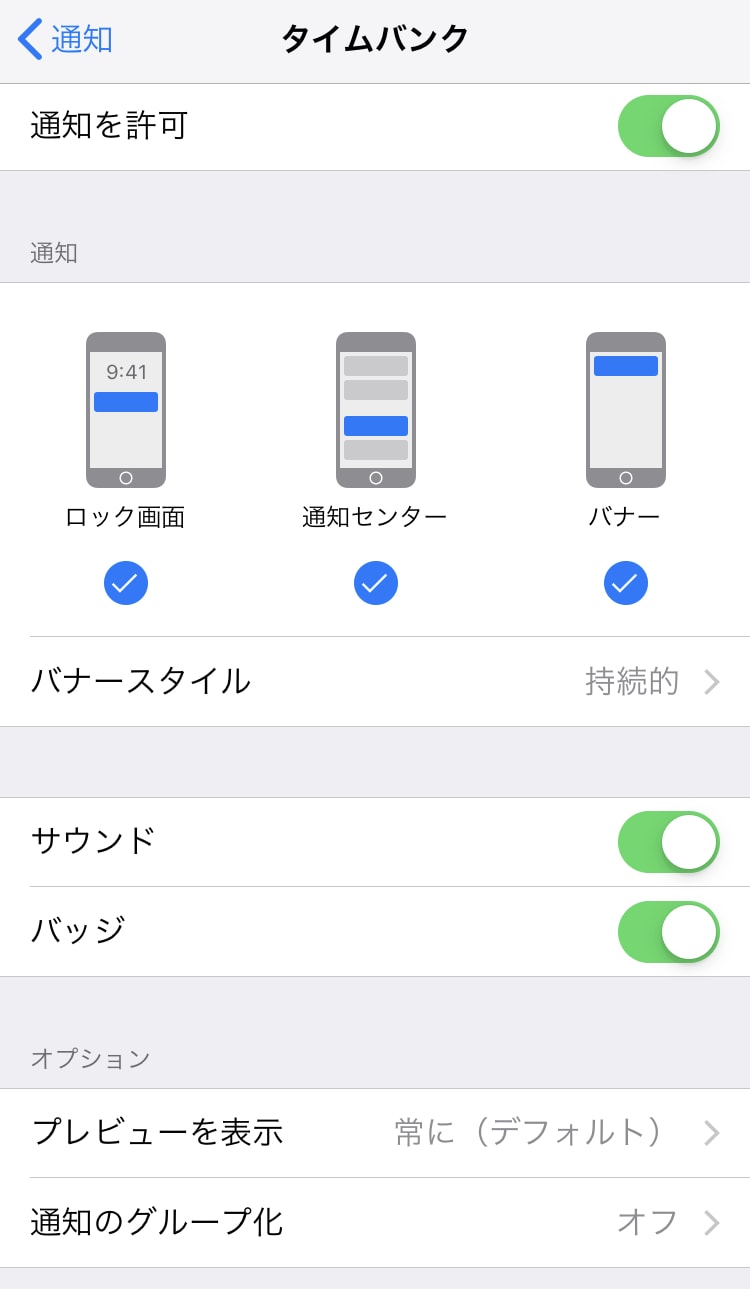This screenshot has width=750, height=1289.
Task: Open プレビューを表示 options
Action: 375,1133
